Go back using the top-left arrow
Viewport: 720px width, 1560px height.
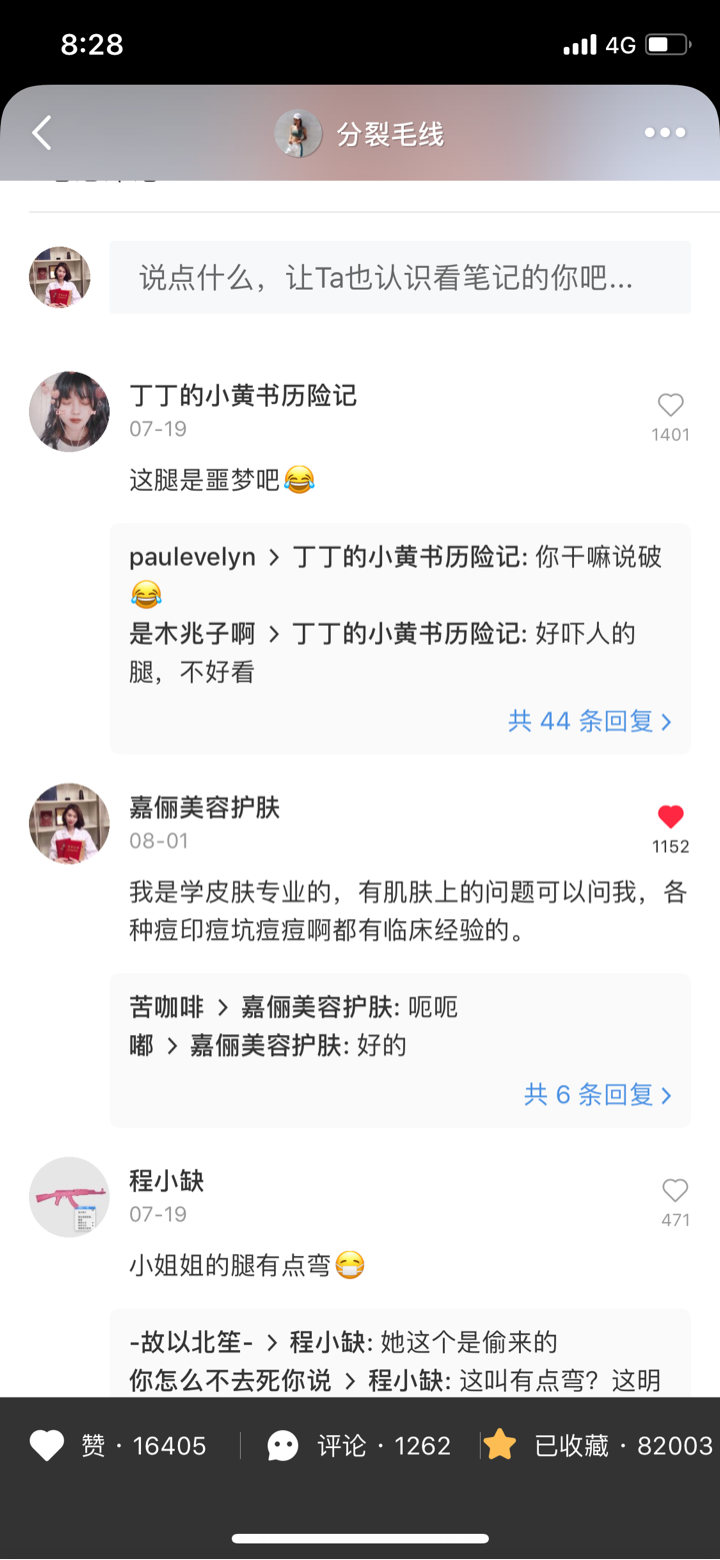pyautogui.click(x=42, y=133)
